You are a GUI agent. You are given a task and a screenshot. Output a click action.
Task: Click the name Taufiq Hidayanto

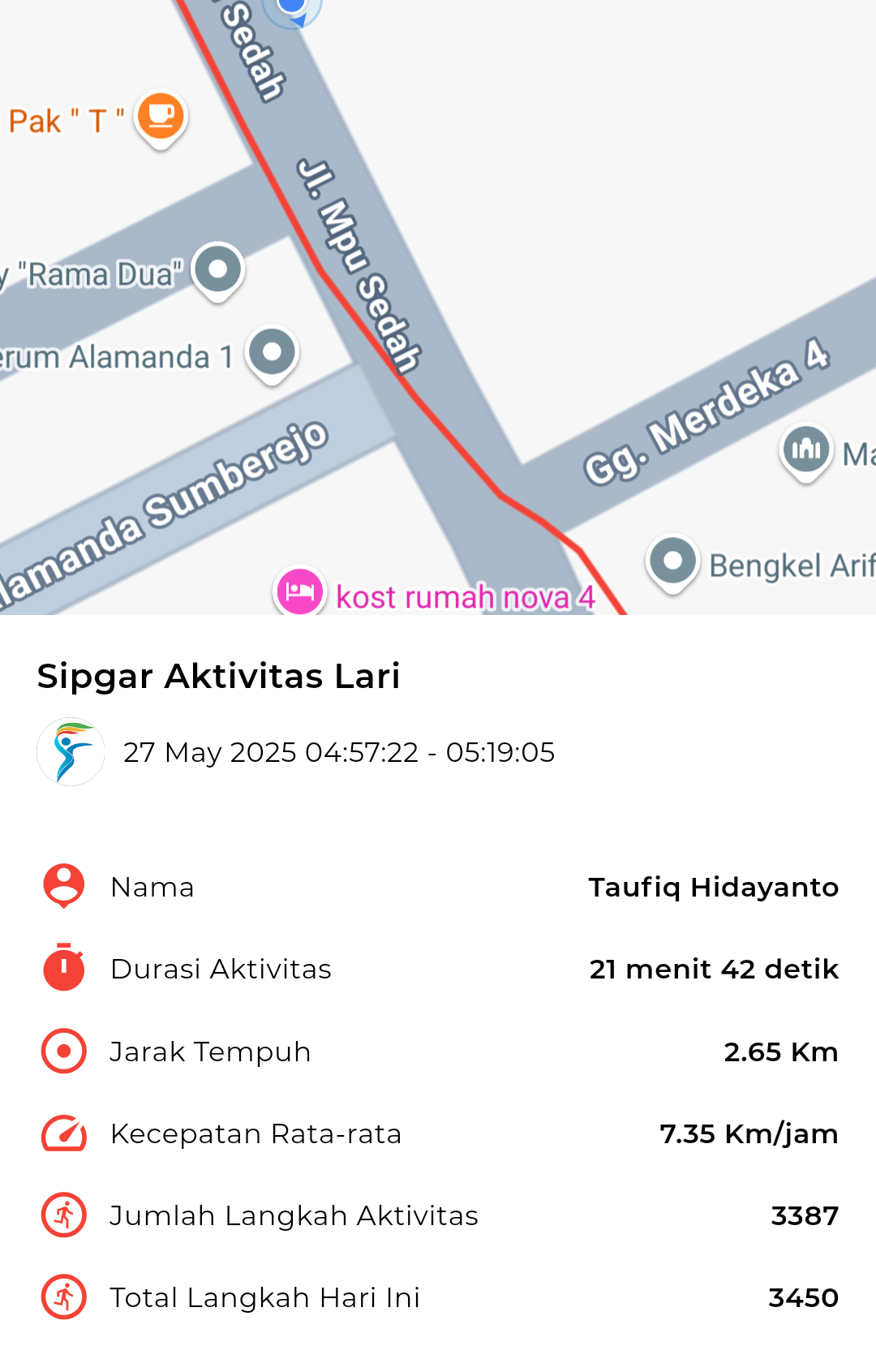[714, 887]
